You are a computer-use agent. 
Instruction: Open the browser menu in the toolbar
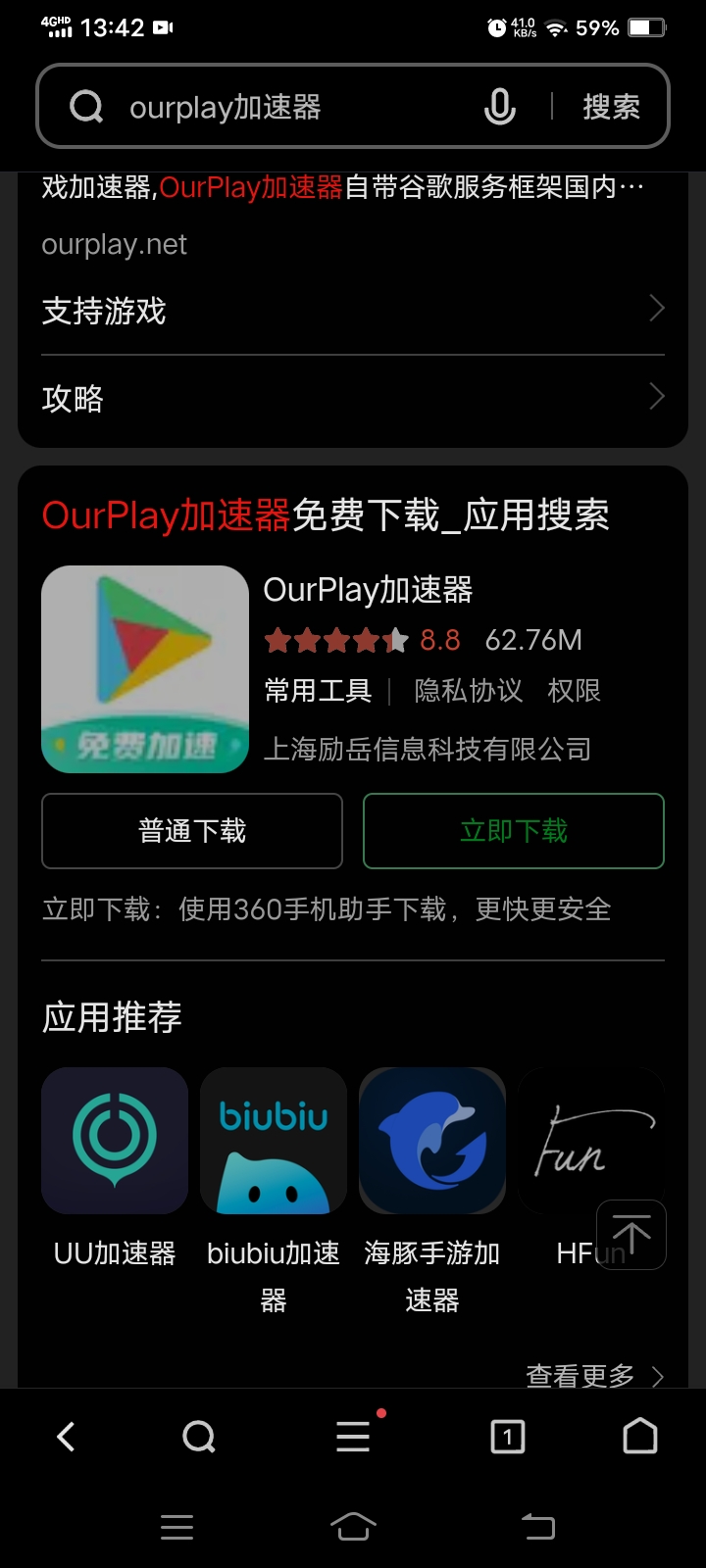click(x=353, y=1437)
